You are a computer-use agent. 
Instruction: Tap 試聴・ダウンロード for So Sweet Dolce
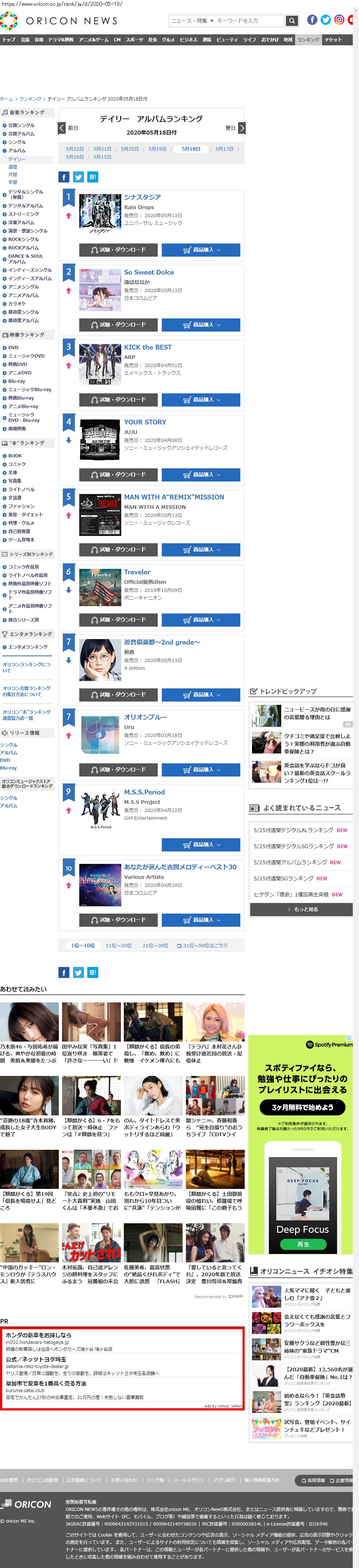click(119, 325)
